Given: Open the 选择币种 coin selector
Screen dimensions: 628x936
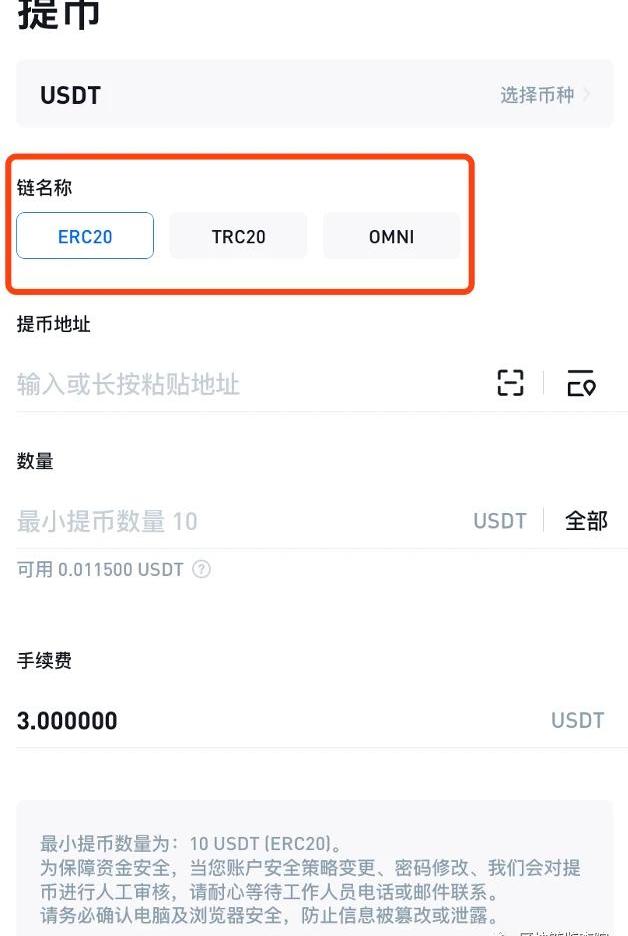Looking at the screenshot, I should pos(544,95).
